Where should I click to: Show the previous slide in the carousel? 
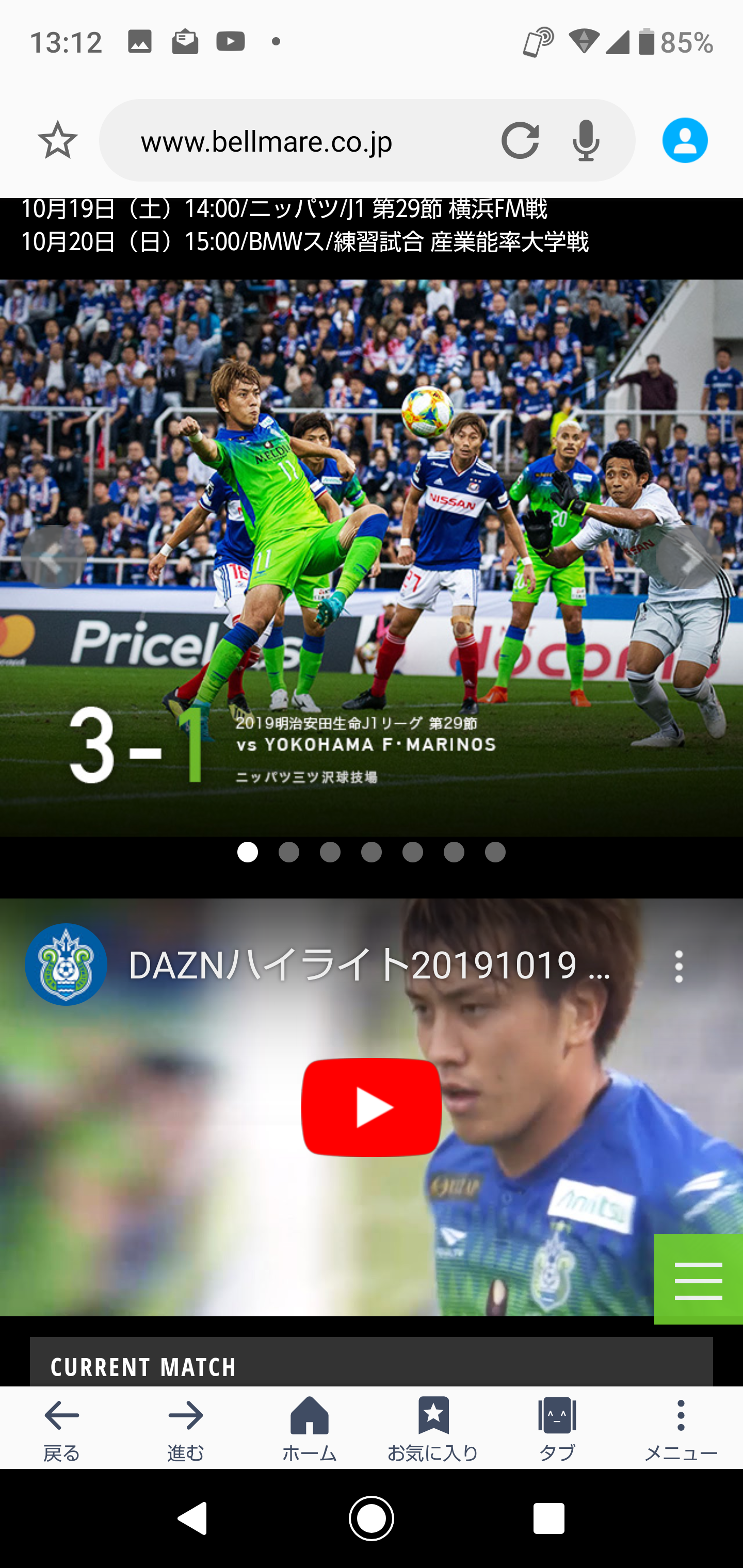click(x=53, y=557)
